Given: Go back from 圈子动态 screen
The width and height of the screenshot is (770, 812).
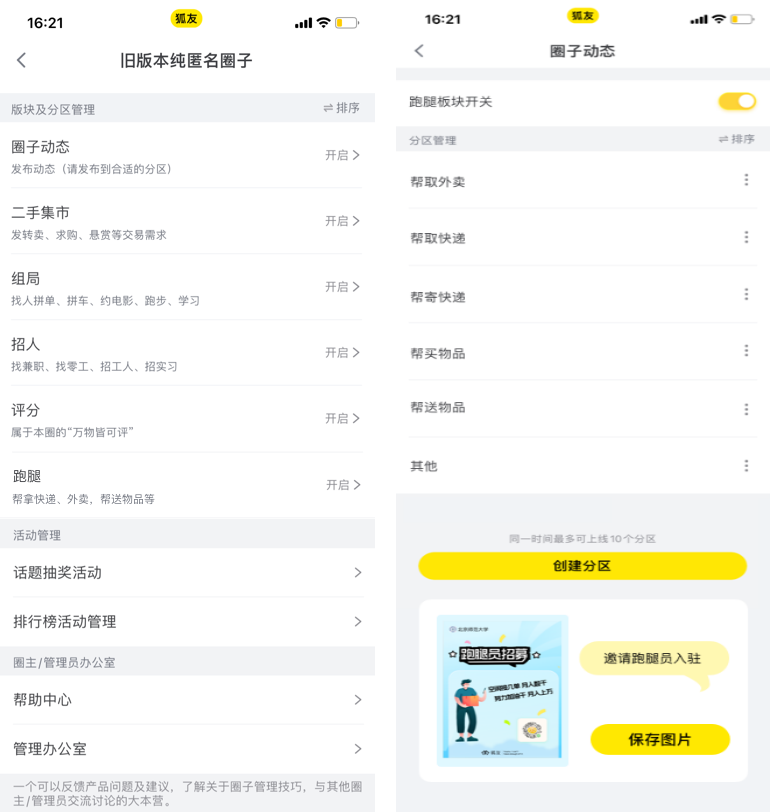Looking at the screenshot, I should click(x=419, y=51).
